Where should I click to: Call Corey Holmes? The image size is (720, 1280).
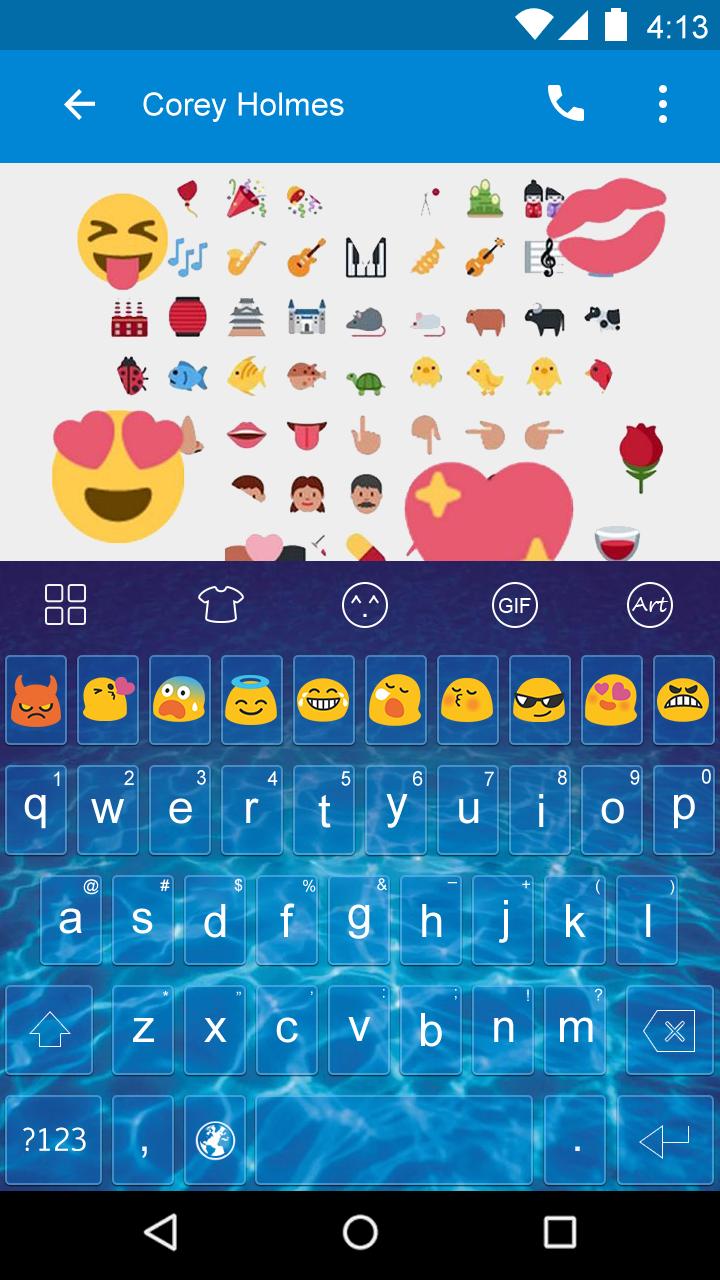[565, 104]
